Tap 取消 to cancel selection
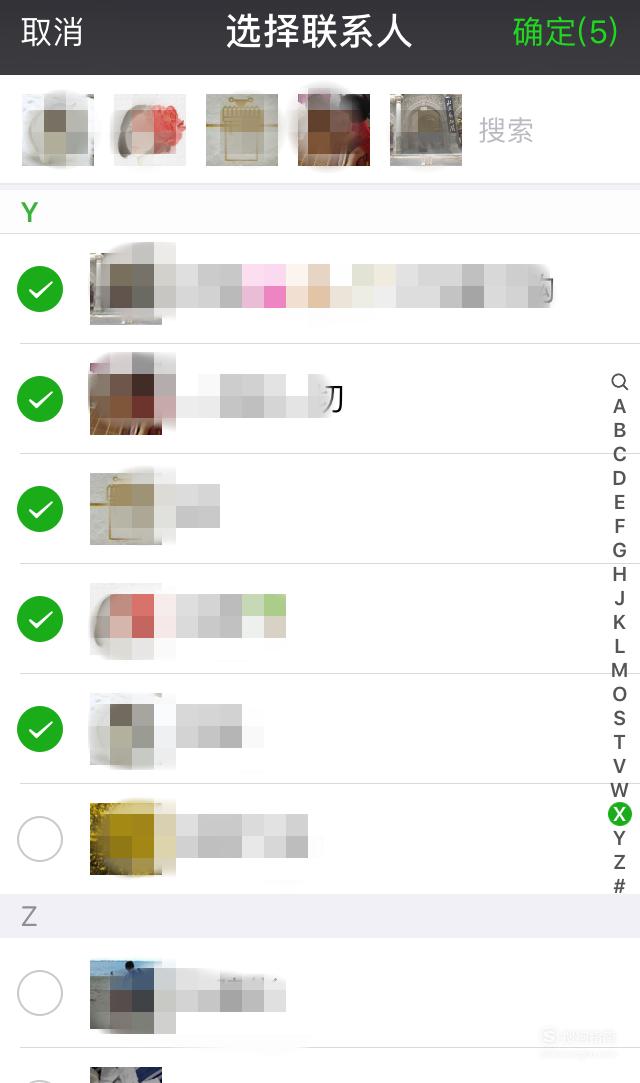Viewport: 640px width, 1083px height. (52, 32)
